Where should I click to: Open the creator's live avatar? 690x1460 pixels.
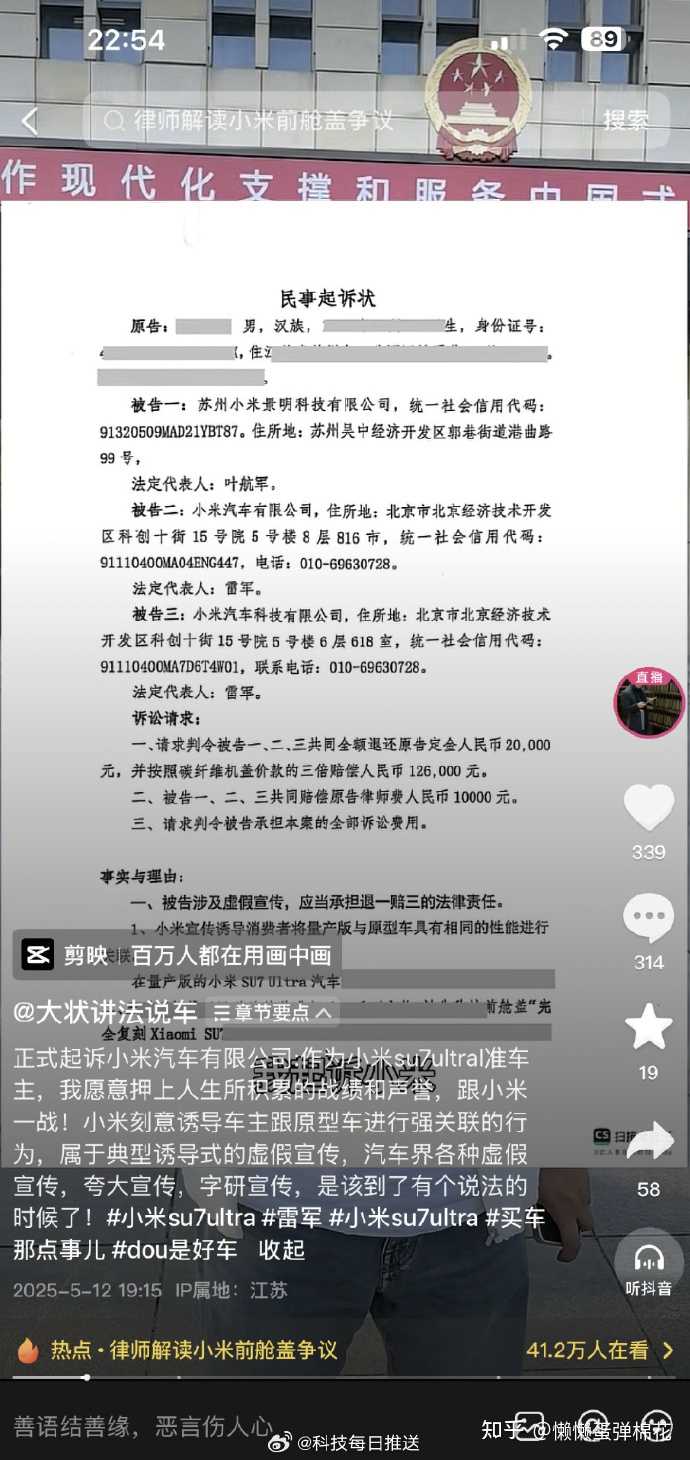click(648, 703)
